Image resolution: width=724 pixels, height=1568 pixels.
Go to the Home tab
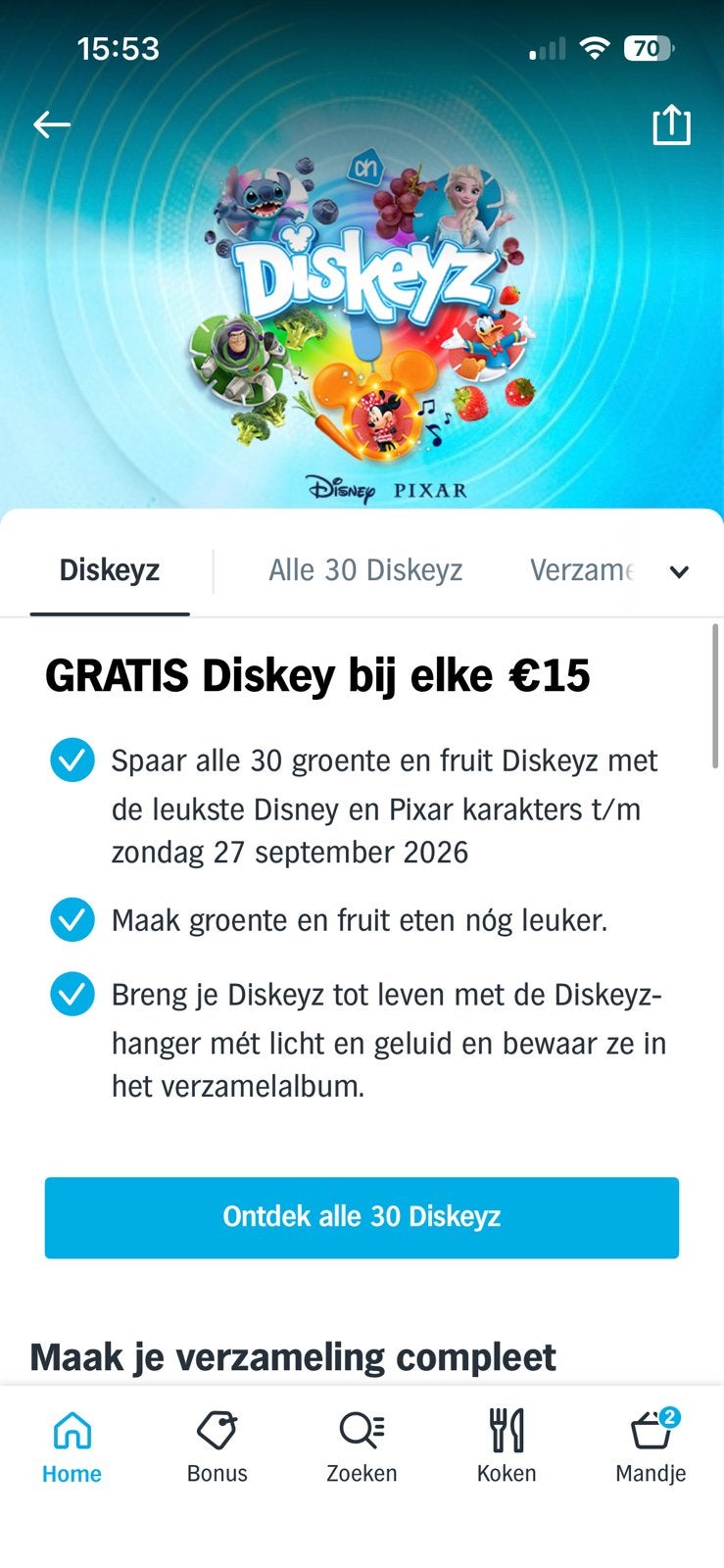tap(72, 1446)
